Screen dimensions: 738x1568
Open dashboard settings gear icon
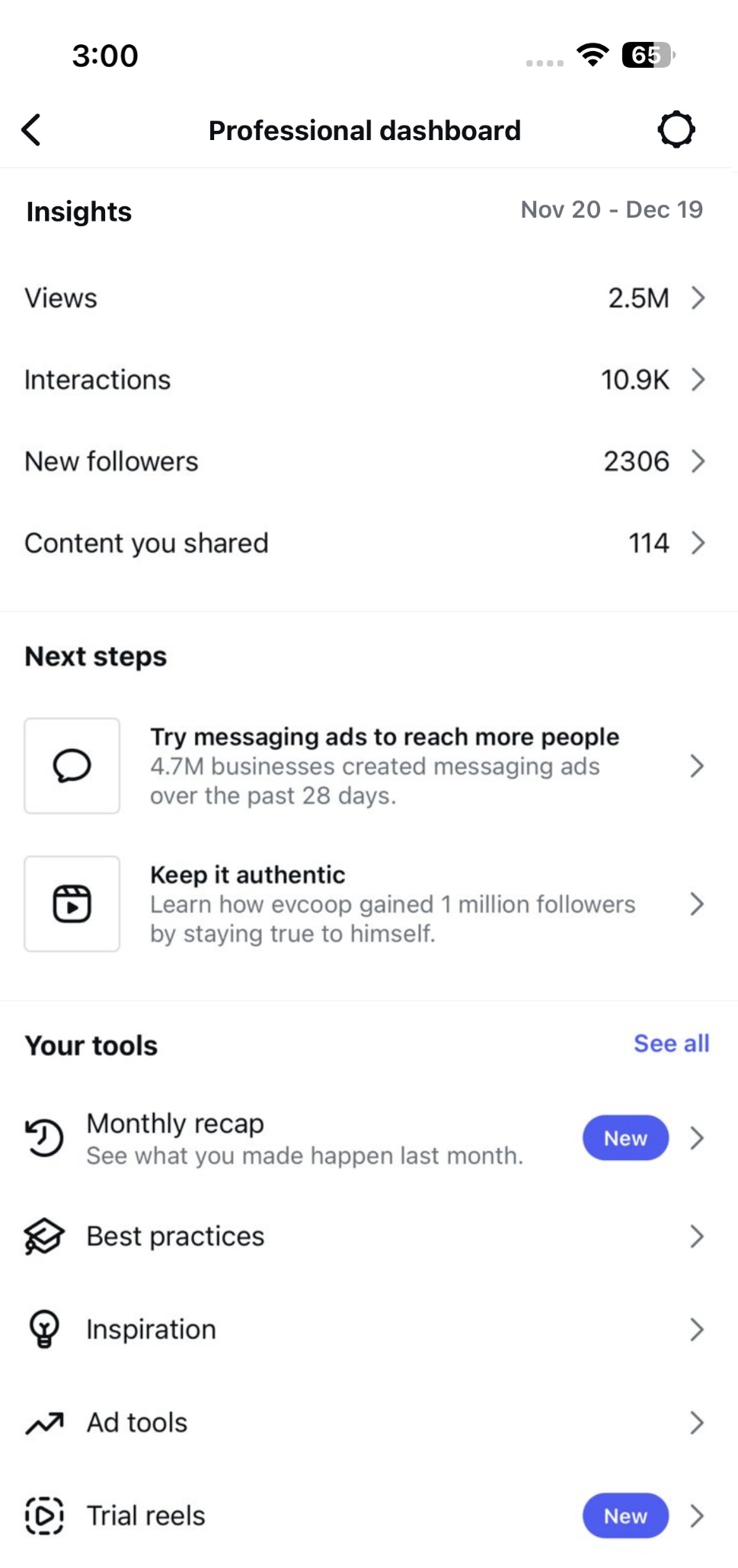point(676,130)
